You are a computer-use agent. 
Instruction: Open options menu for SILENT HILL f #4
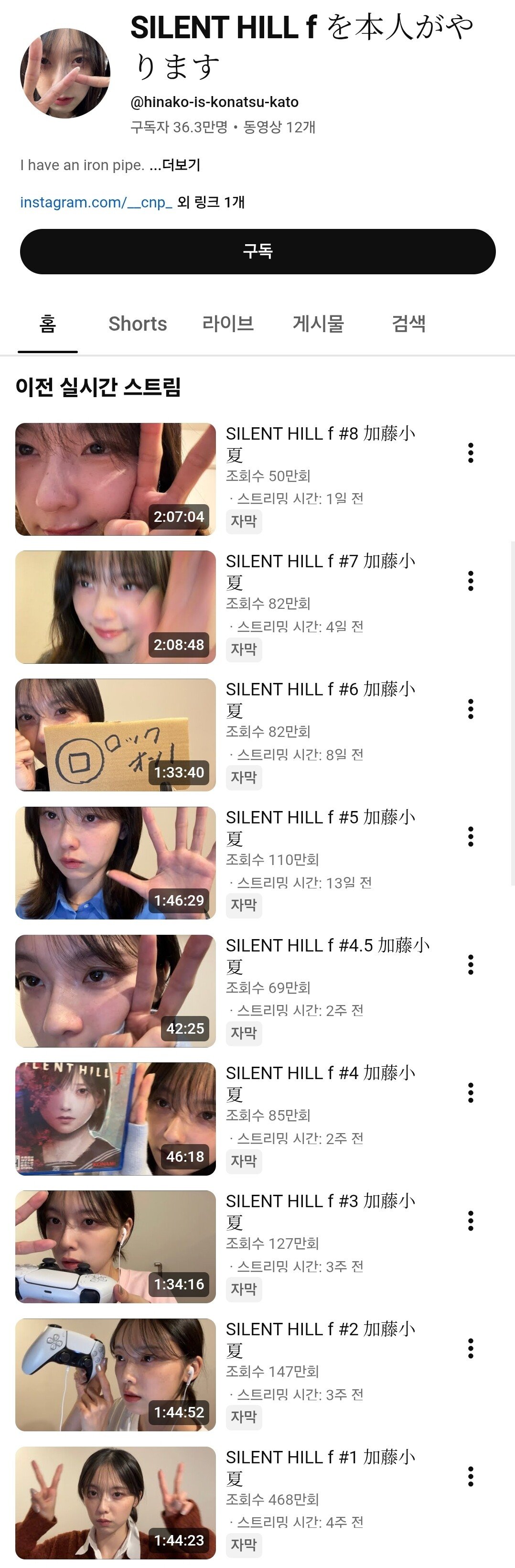471,1092
